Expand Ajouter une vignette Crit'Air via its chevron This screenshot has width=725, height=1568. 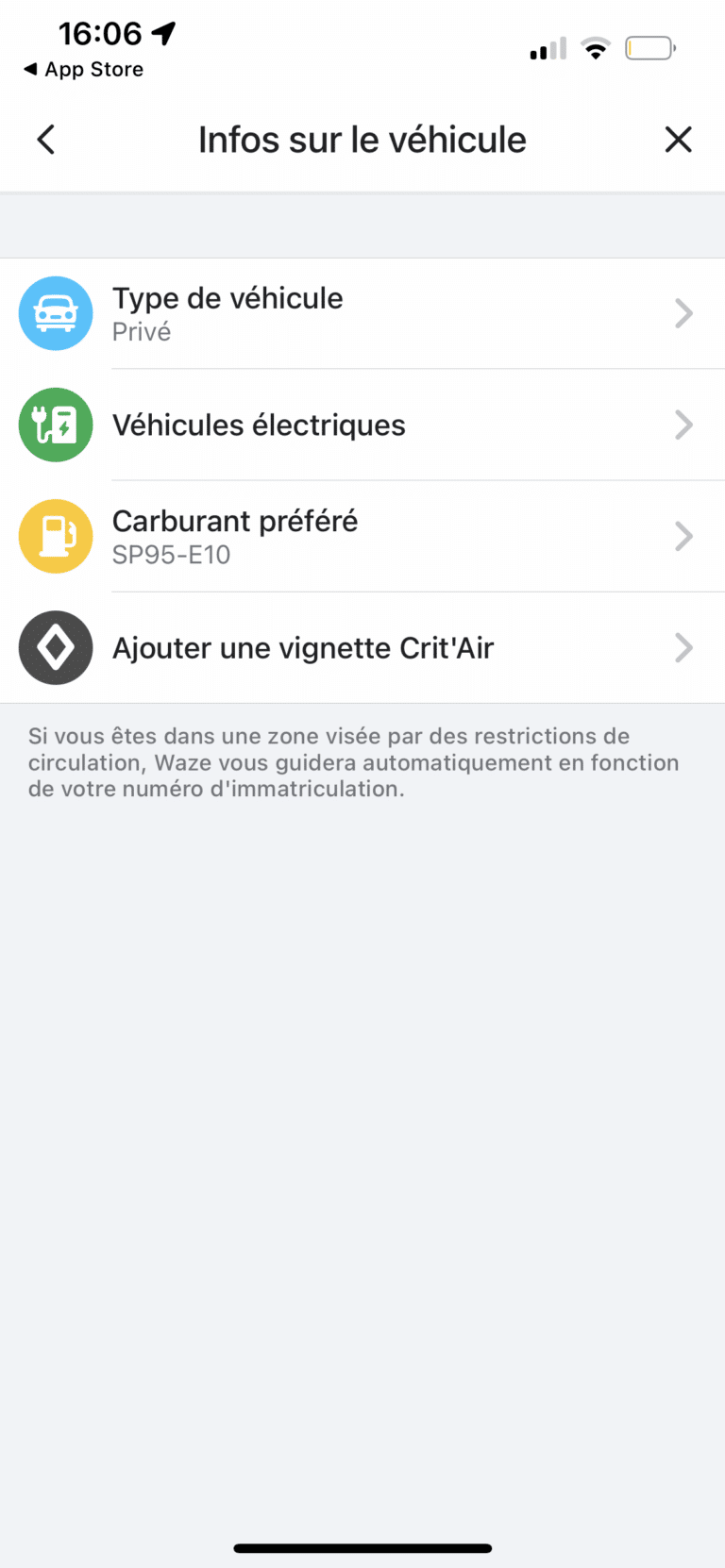tap(683, 648)
